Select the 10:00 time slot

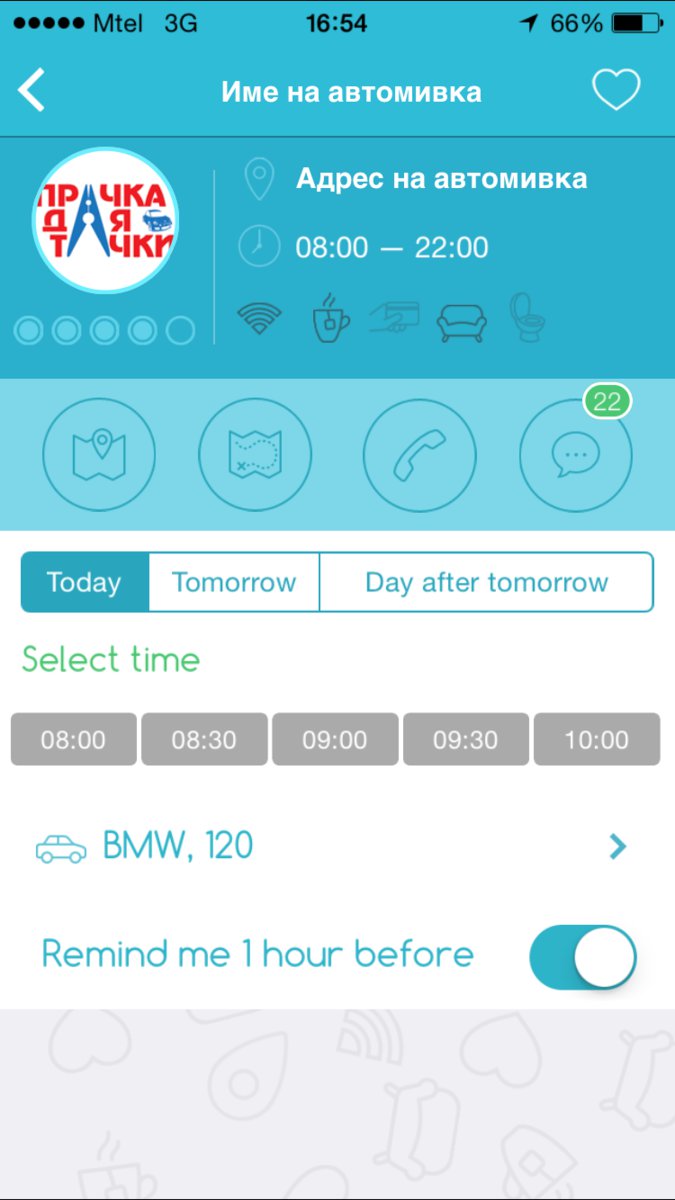coord(596,740)
